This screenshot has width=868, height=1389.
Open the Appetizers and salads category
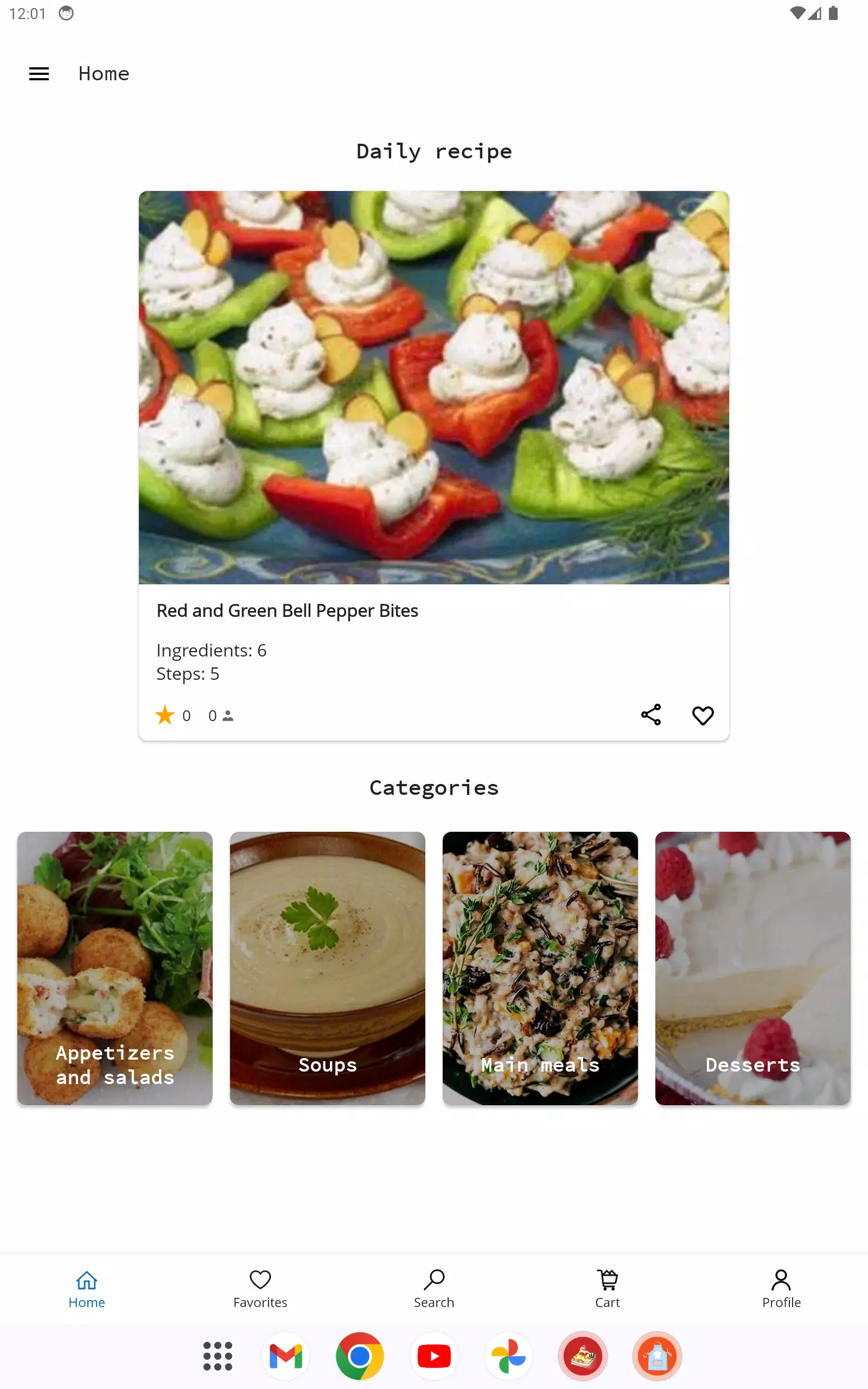coord(115,968)
